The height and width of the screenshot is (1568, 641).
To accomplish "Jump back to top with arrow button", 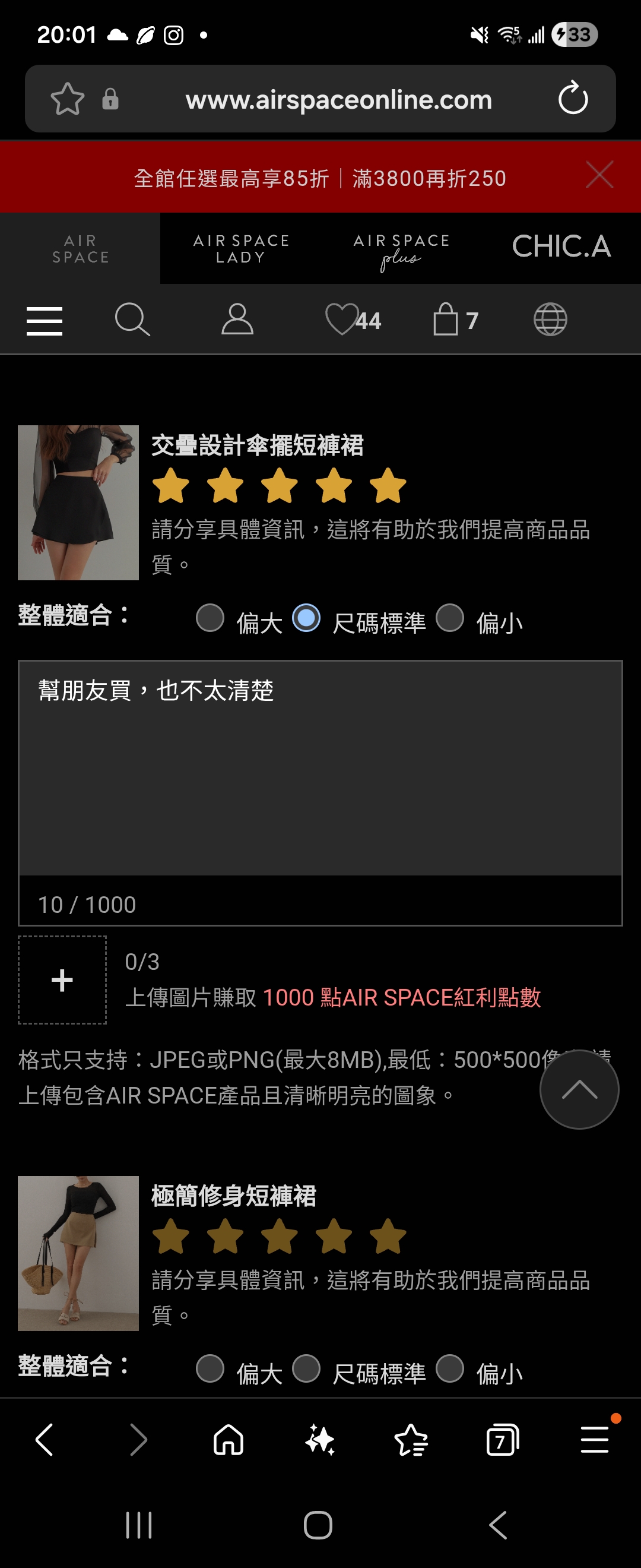I will [578, 1089].
